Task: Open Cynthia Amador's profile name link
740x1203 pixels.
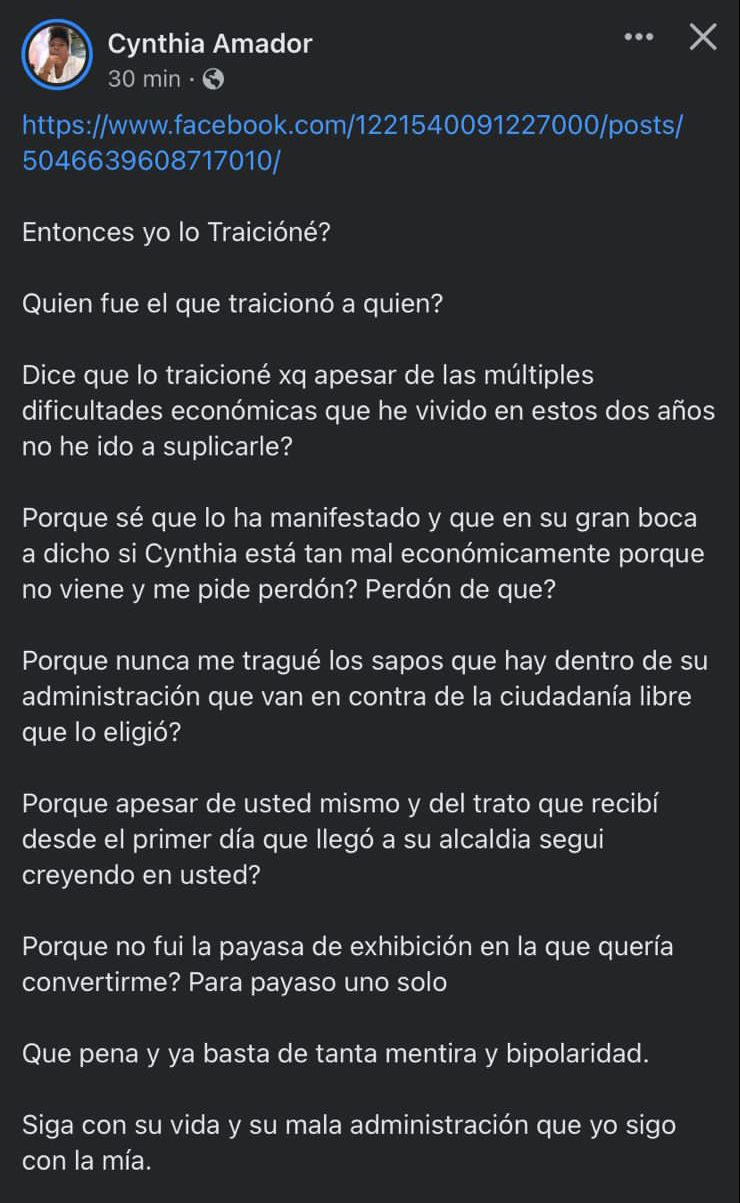Action: pyautogui.click(x=210, y=44)
